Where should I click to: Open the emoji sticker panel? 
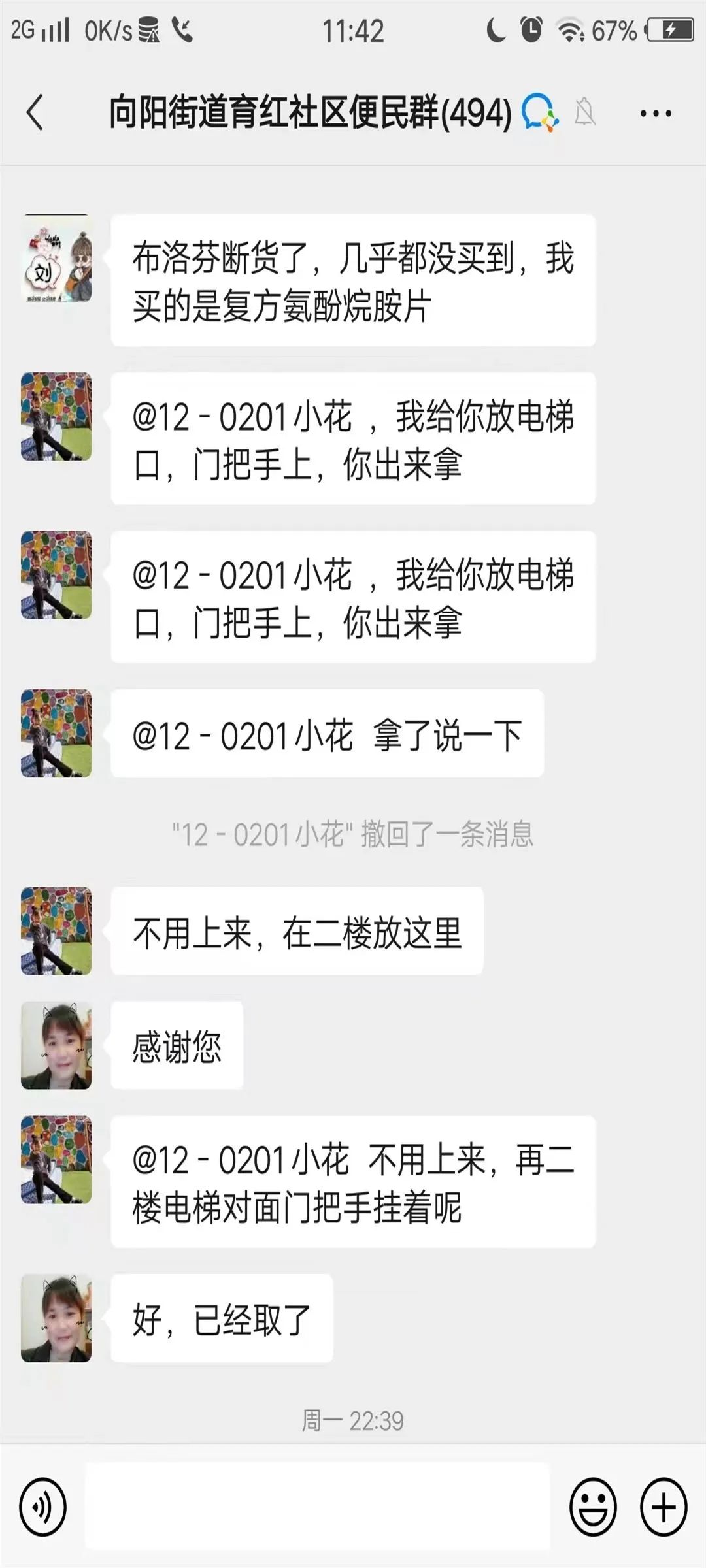593,1507
